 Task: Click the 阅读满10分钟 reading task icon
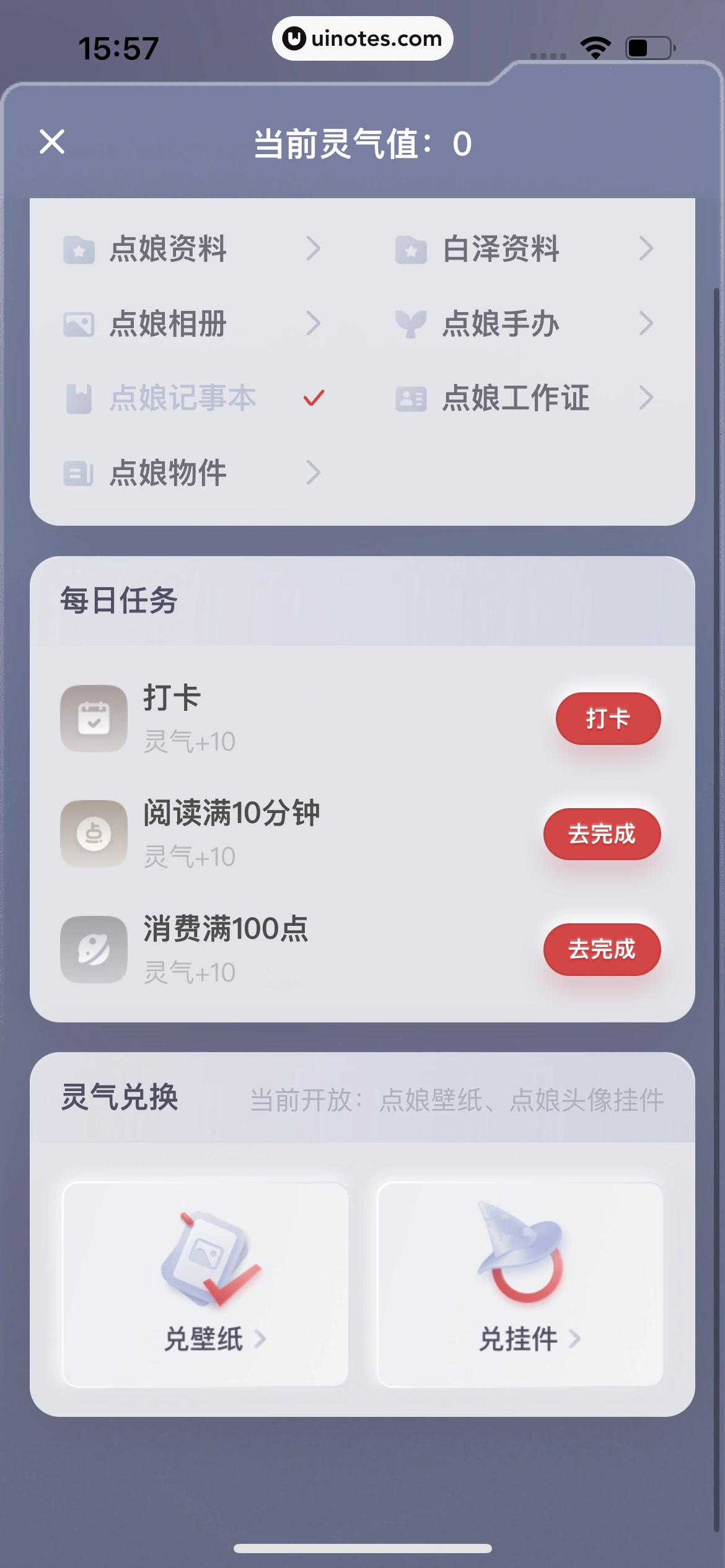pos(94,833)
